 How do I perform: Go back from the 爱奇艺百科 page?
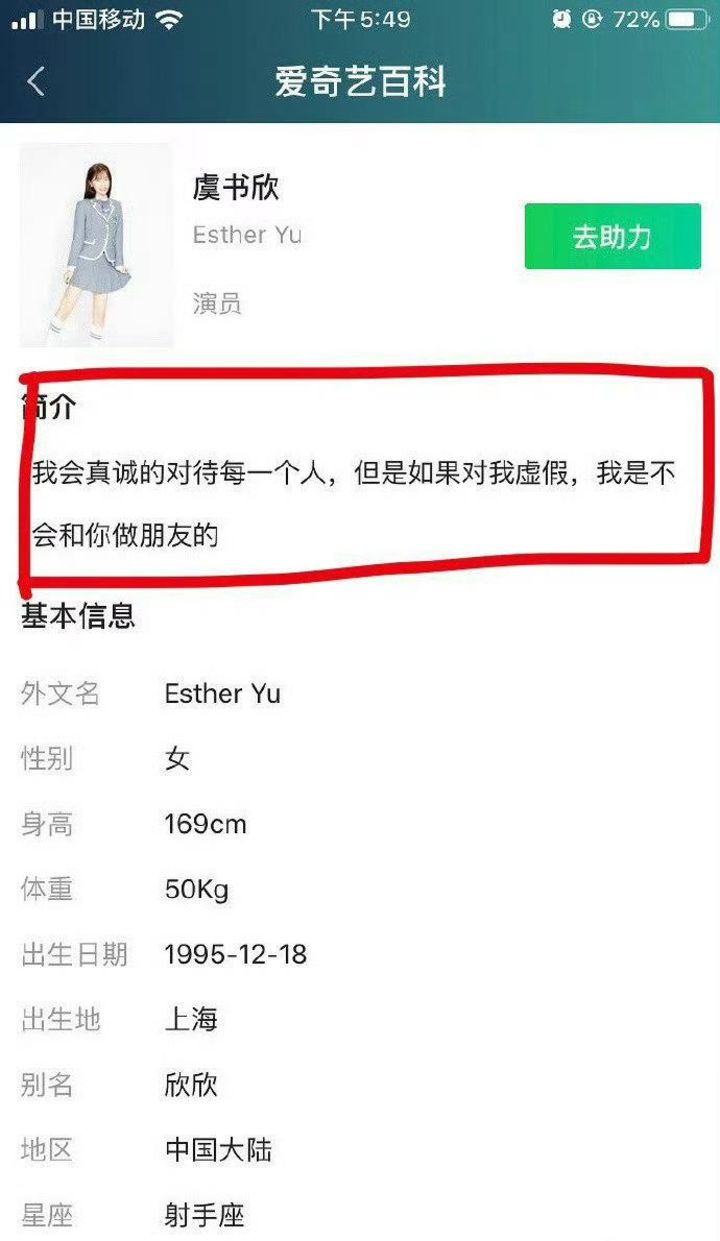click(x=36, y=81)
